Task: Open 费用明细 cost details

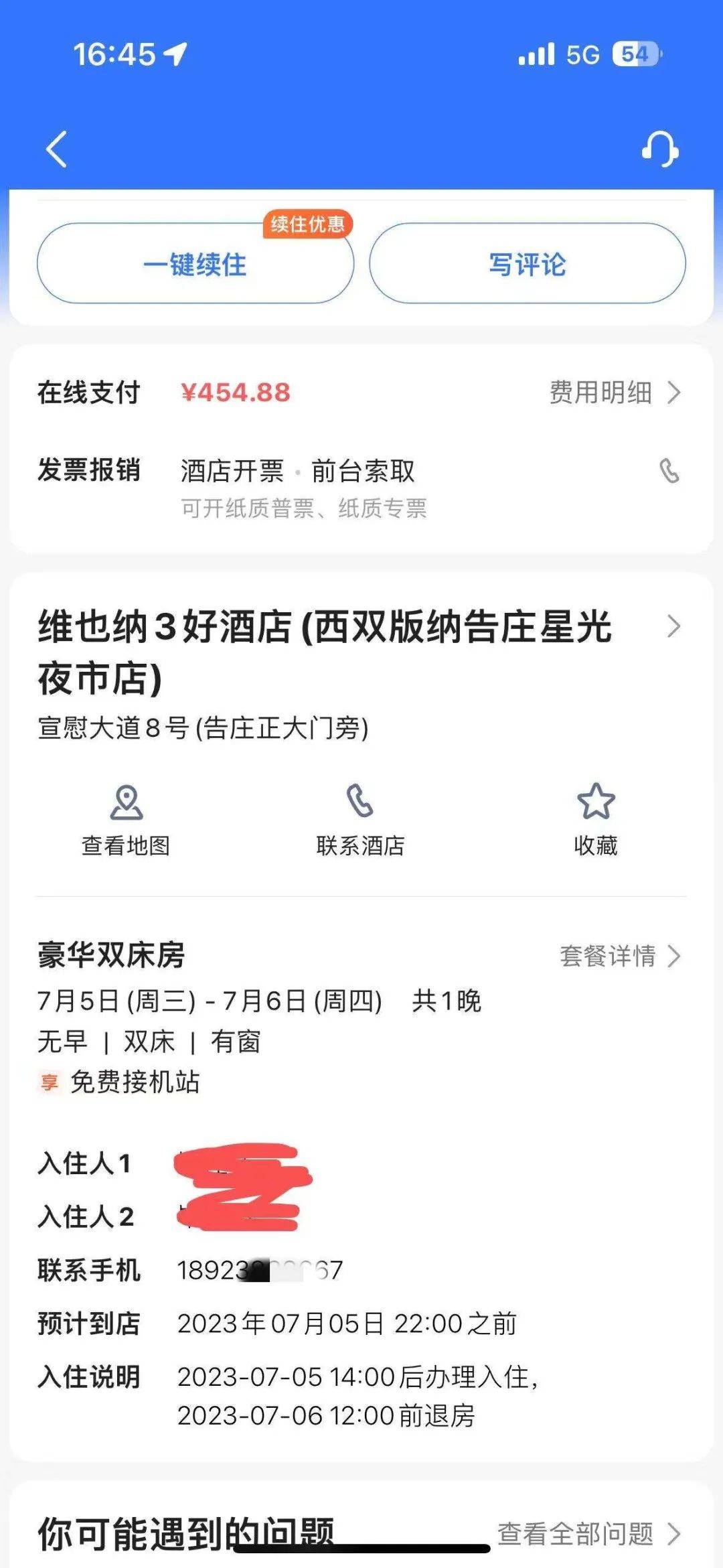Action: coord(615,393)
